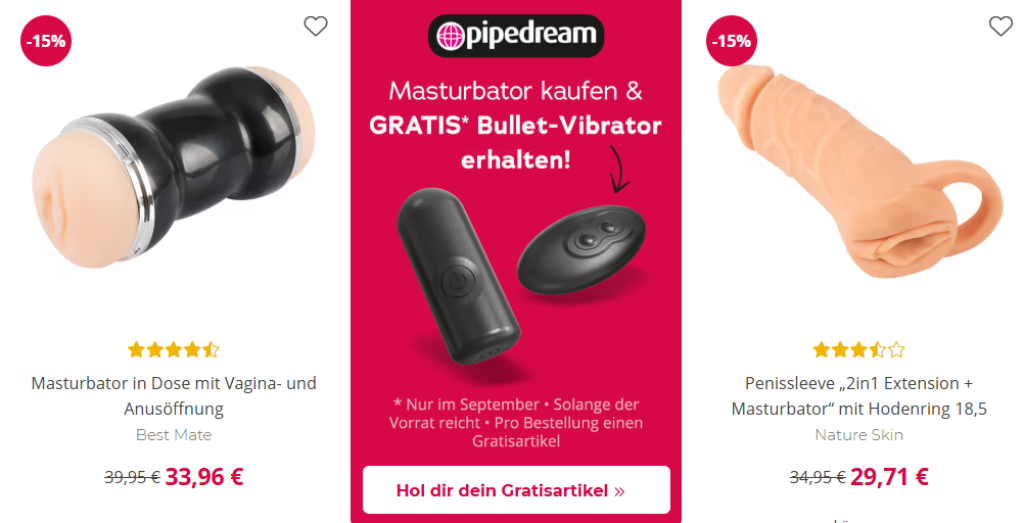Tap "Hol dir dein Gratisartikel" button
This screenshot has width=1024, height=523.
516,490
